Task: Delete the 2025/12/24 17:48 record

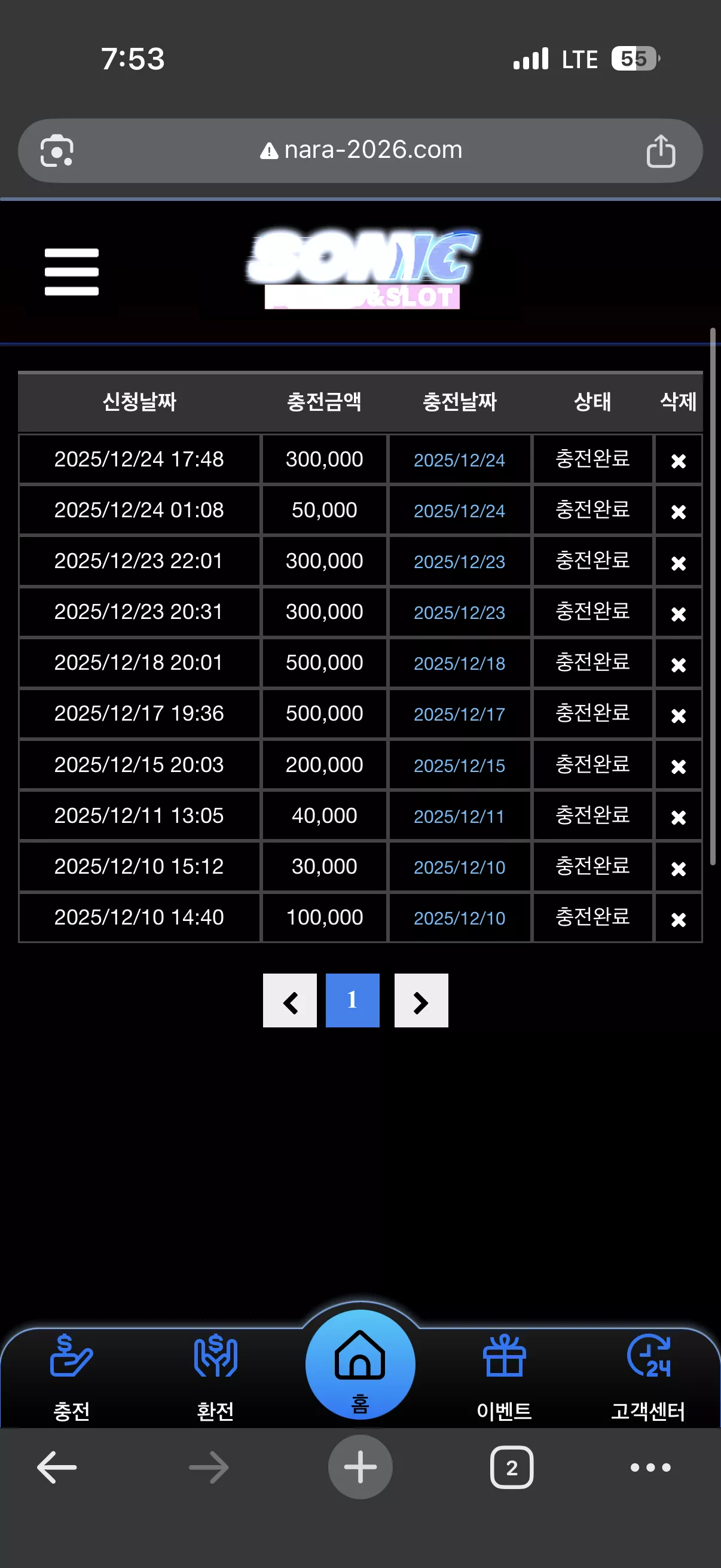Action: tap(679, 461)
